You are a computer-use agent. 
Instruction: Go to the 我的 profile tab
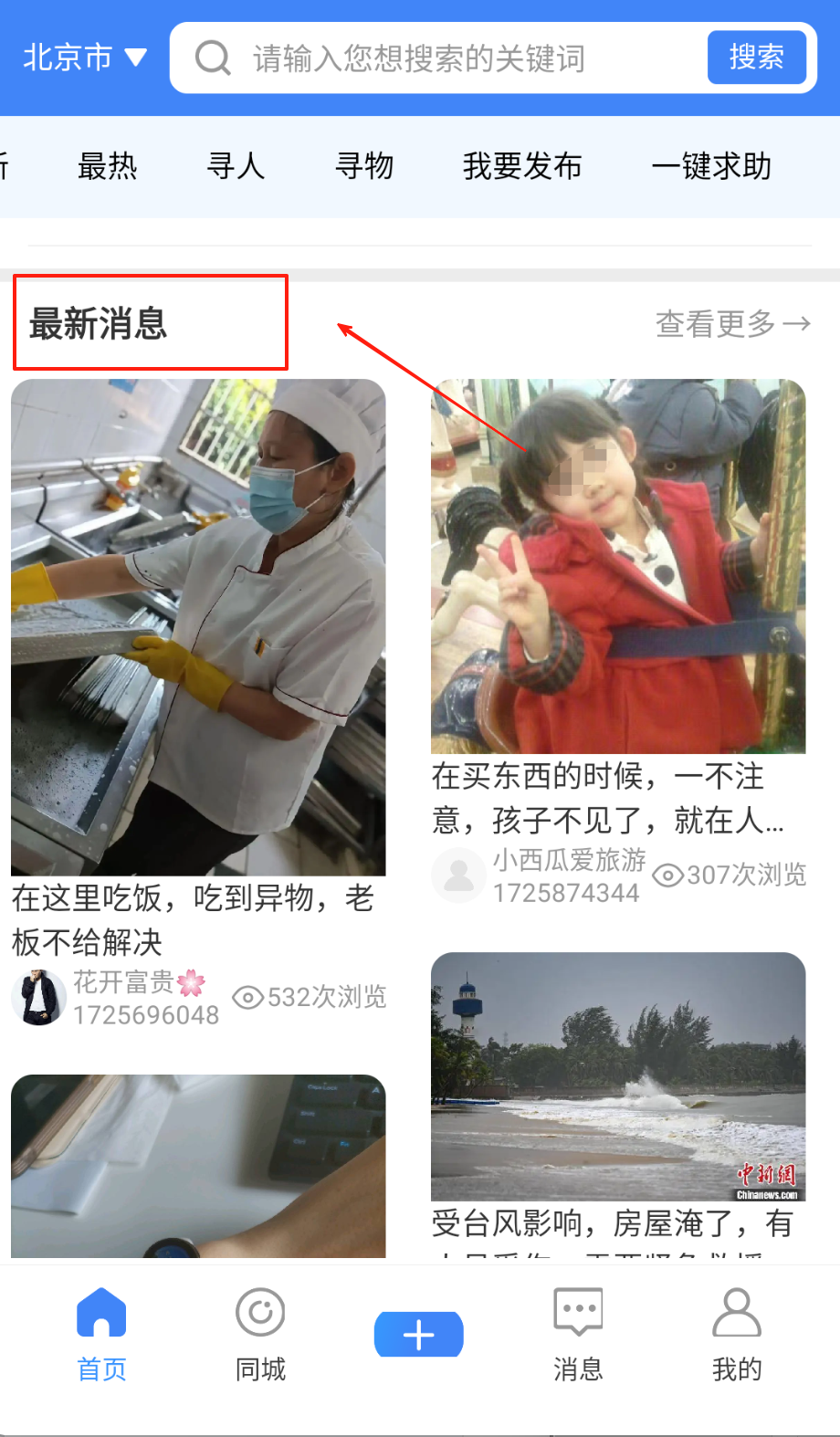pyautogui.click(x=737, y=1334)
